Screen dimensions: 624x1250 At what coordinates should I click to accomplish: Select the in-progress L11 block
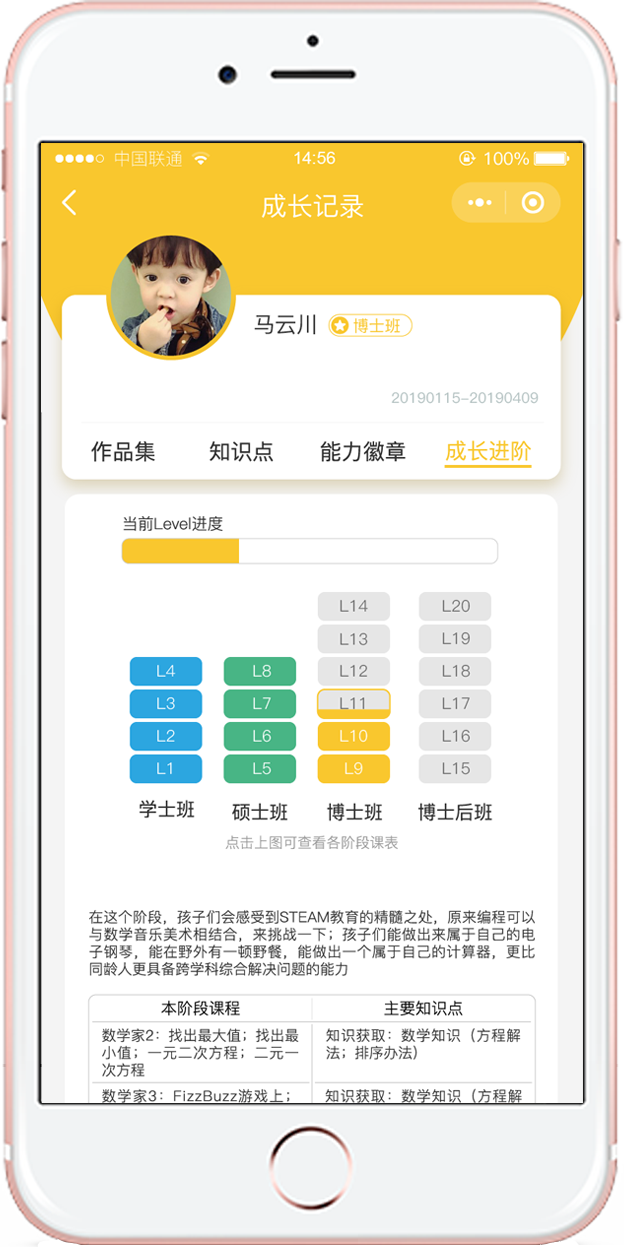click(353, 703)
